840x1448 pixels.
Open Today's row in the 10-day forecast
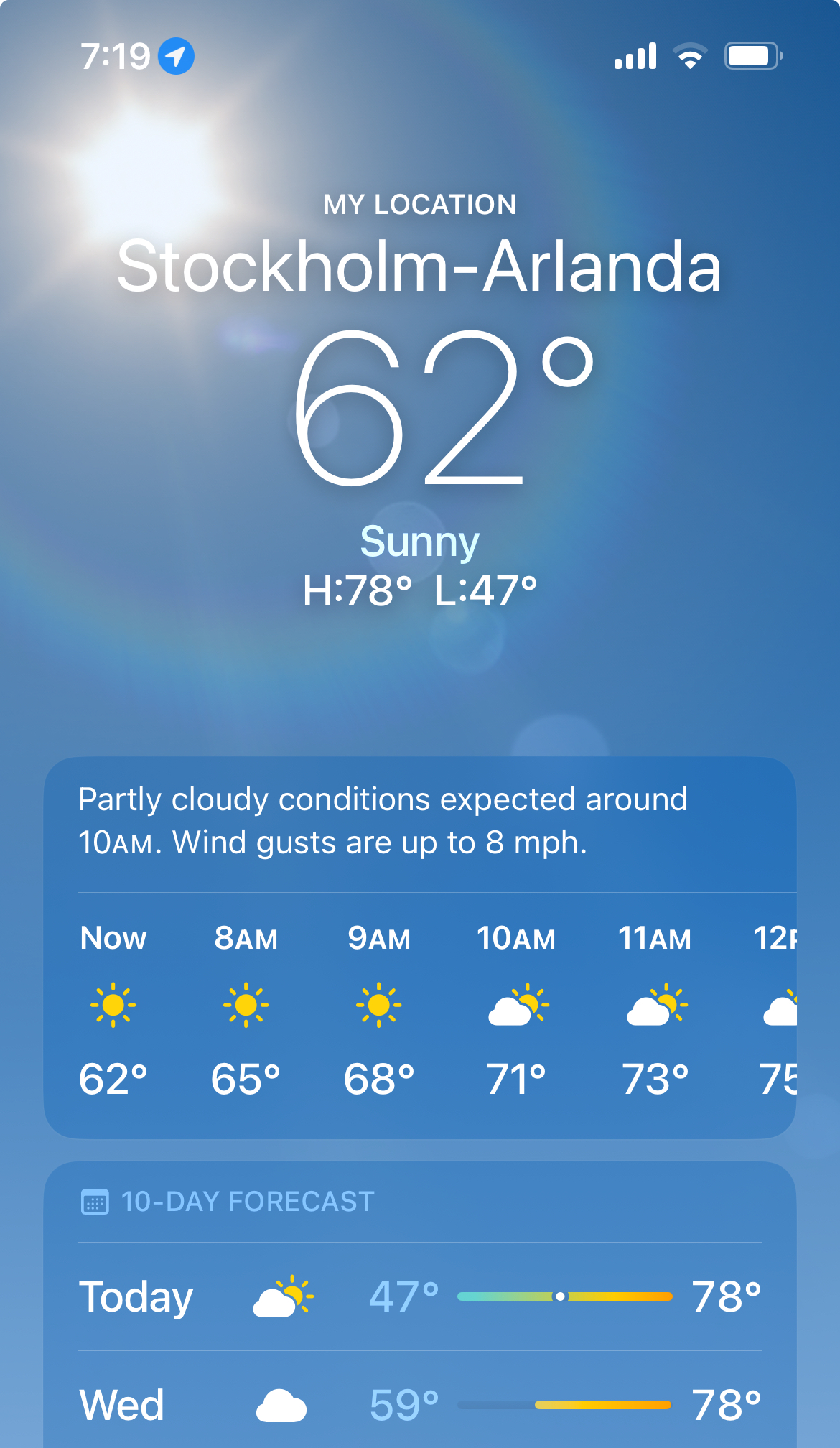click(419, 1296)
